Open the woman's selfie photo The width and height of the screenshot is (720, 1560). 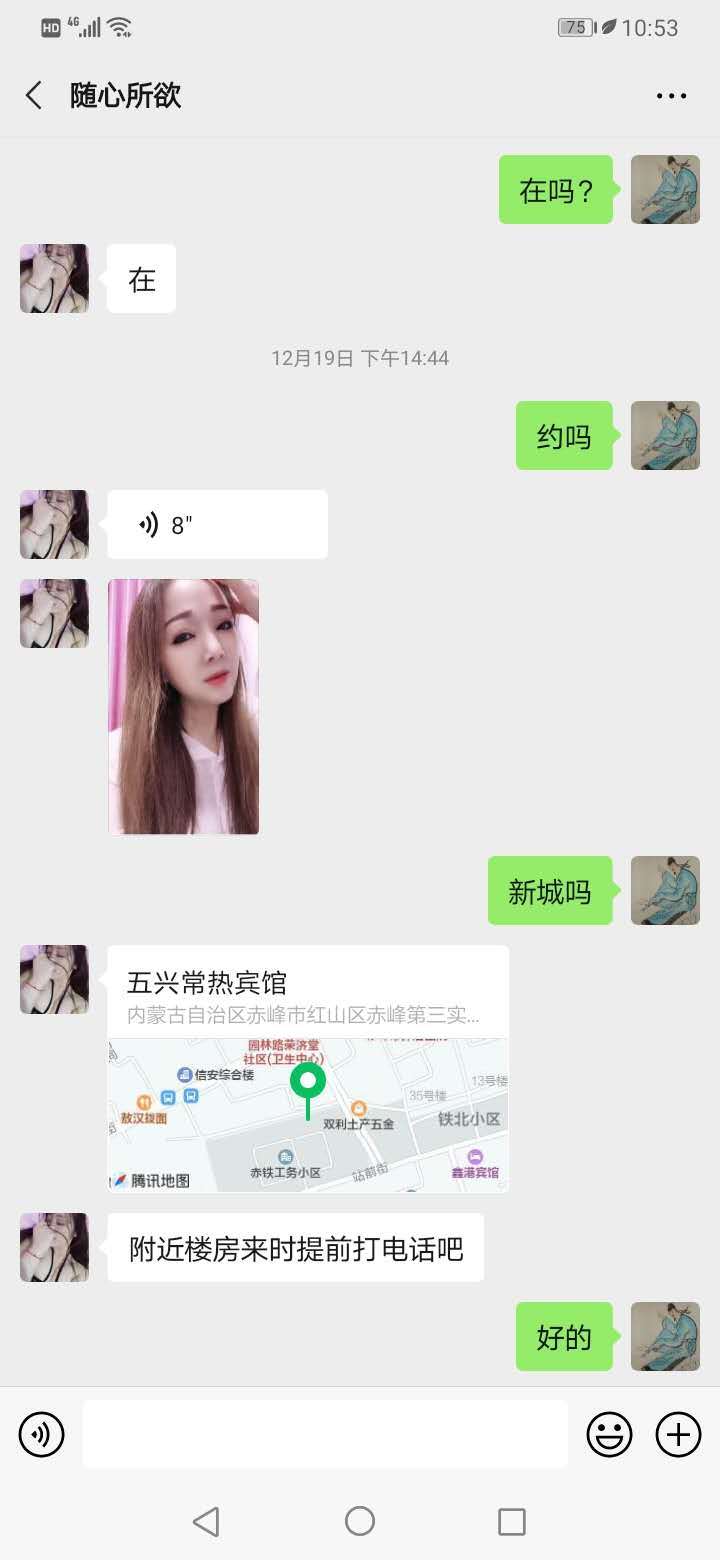tap(183, 706)
